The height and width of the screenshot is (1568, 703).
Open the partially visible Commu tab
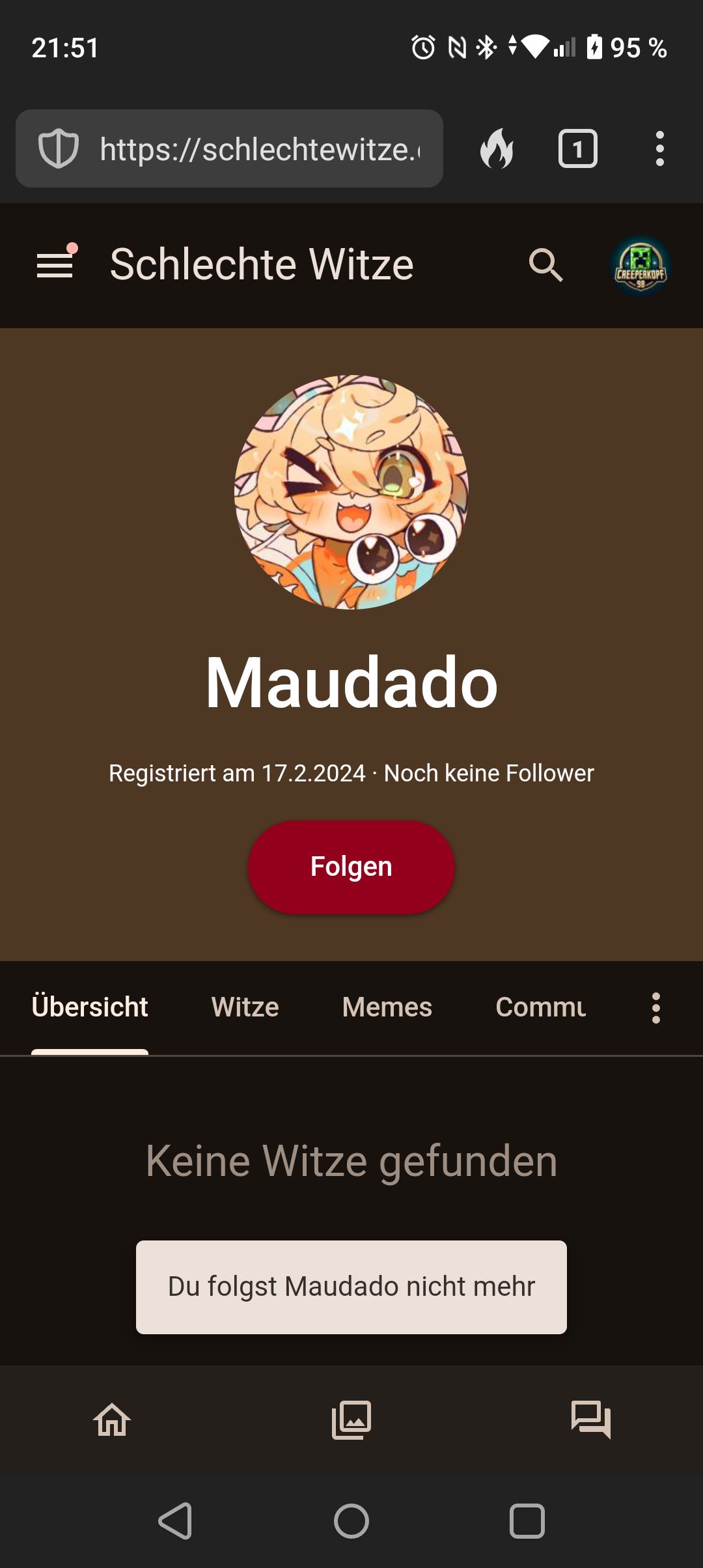point(540,1007)
